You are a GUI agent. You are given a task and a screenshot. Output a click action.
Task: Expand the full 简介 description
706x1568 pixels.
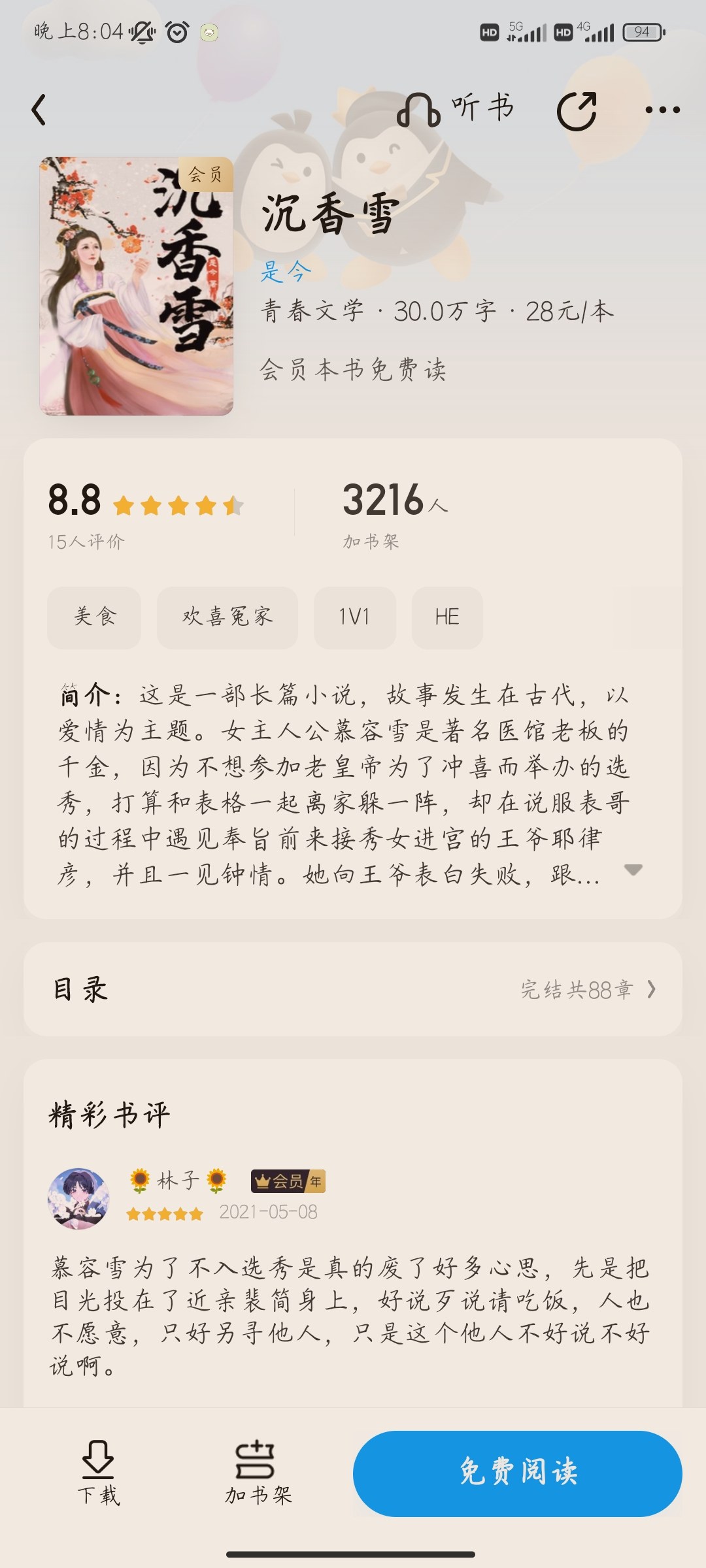[633, 870]
